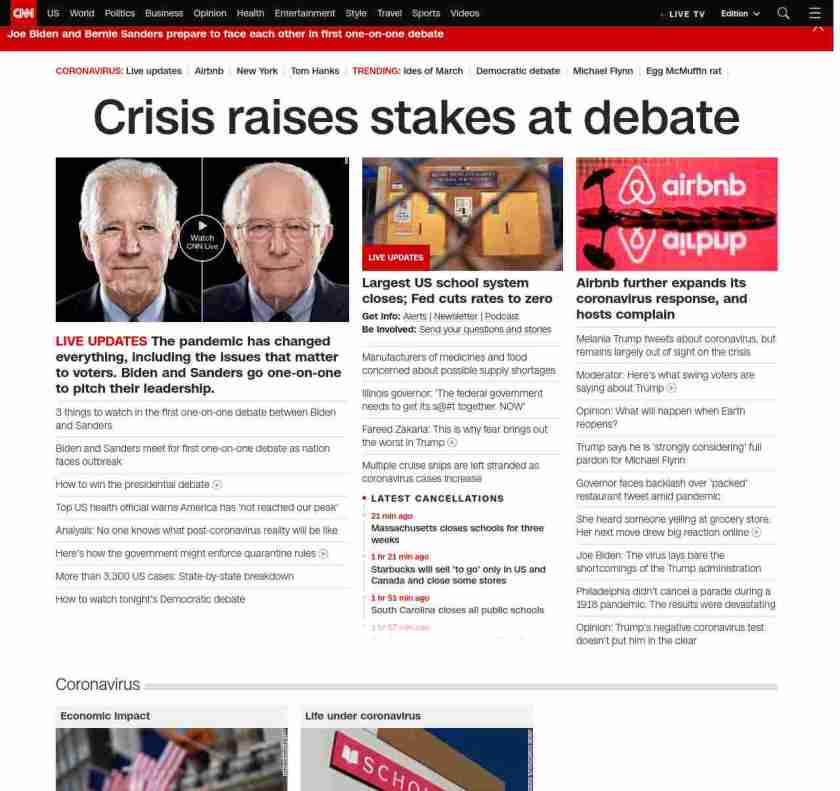This screenshot has height=791, width=840.
Task: Open the hamburger menu
Action: coord(814,13)
